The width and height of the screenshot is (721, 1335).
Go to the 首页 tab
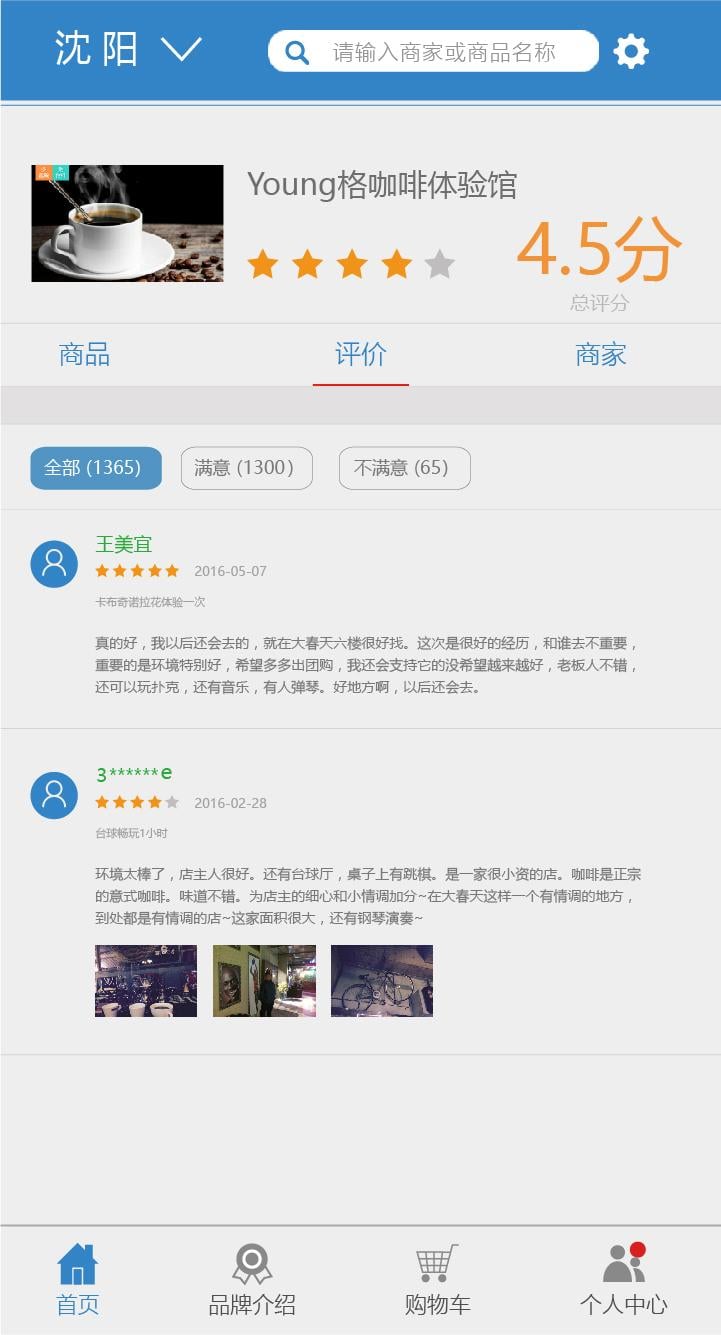(x=78, y=1279)
